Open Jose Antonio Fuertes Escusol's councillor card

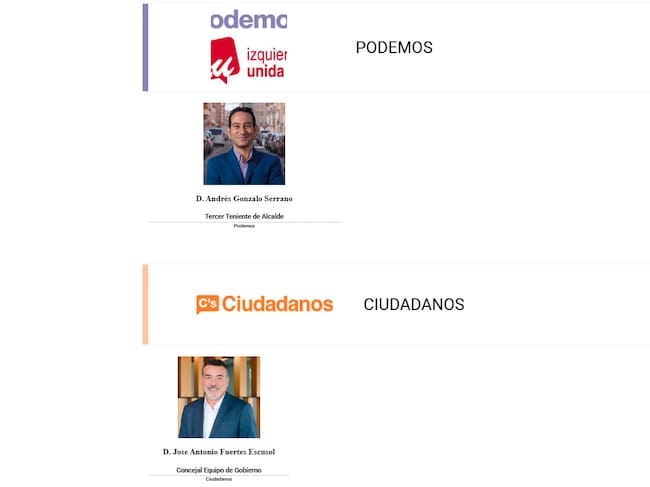click(218, 397)
